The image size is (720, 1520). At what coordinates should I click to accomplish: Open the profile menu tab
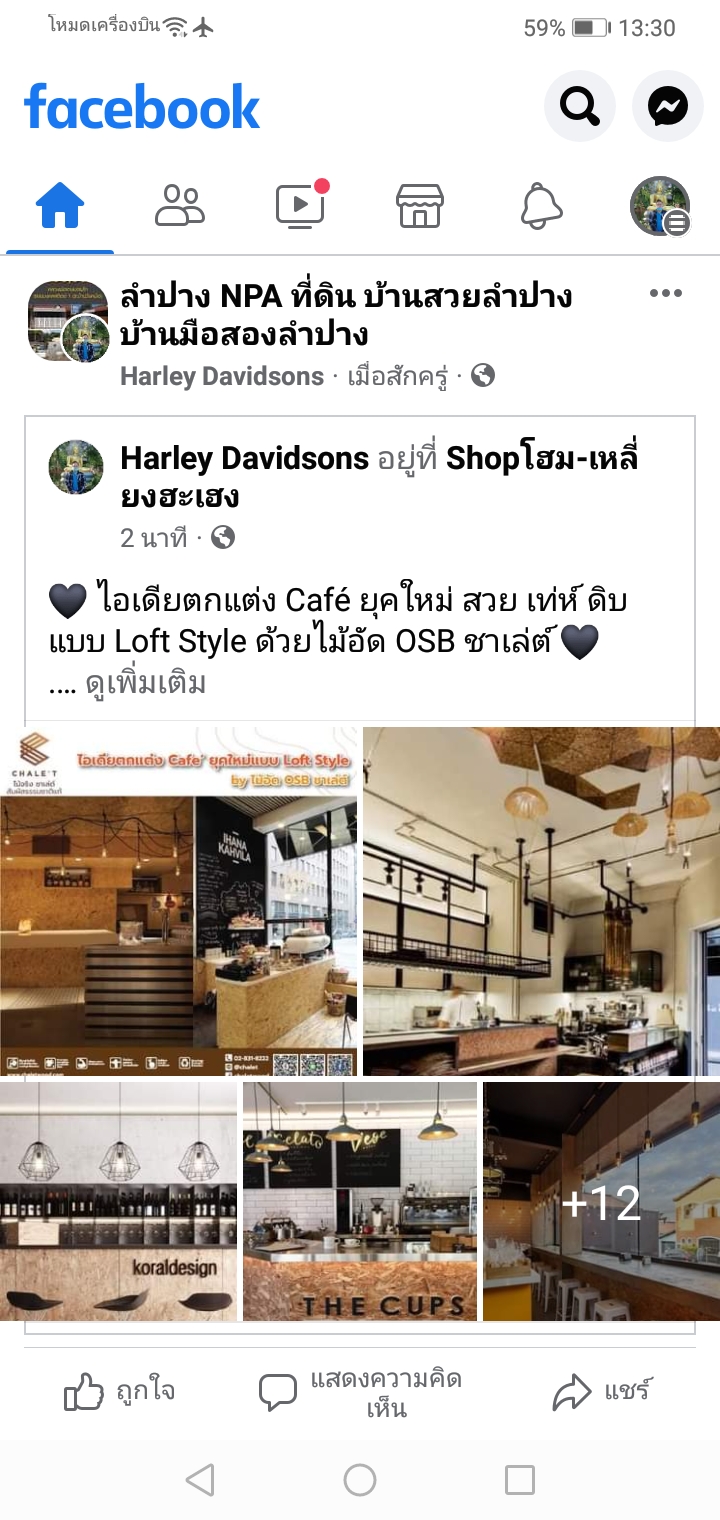[660, 207]
